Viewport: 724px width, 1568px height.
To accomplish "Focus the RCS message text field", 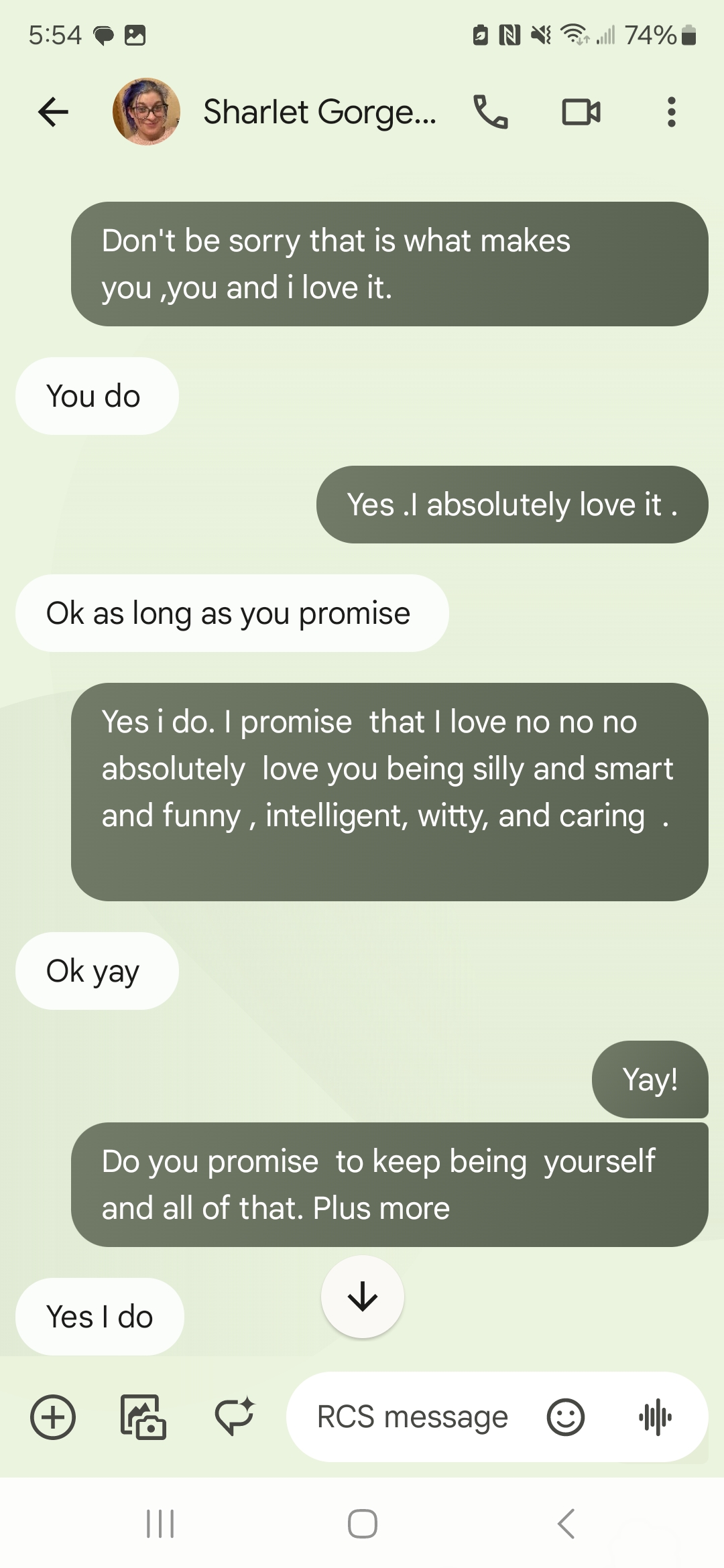I will [x=412, y=1417].
